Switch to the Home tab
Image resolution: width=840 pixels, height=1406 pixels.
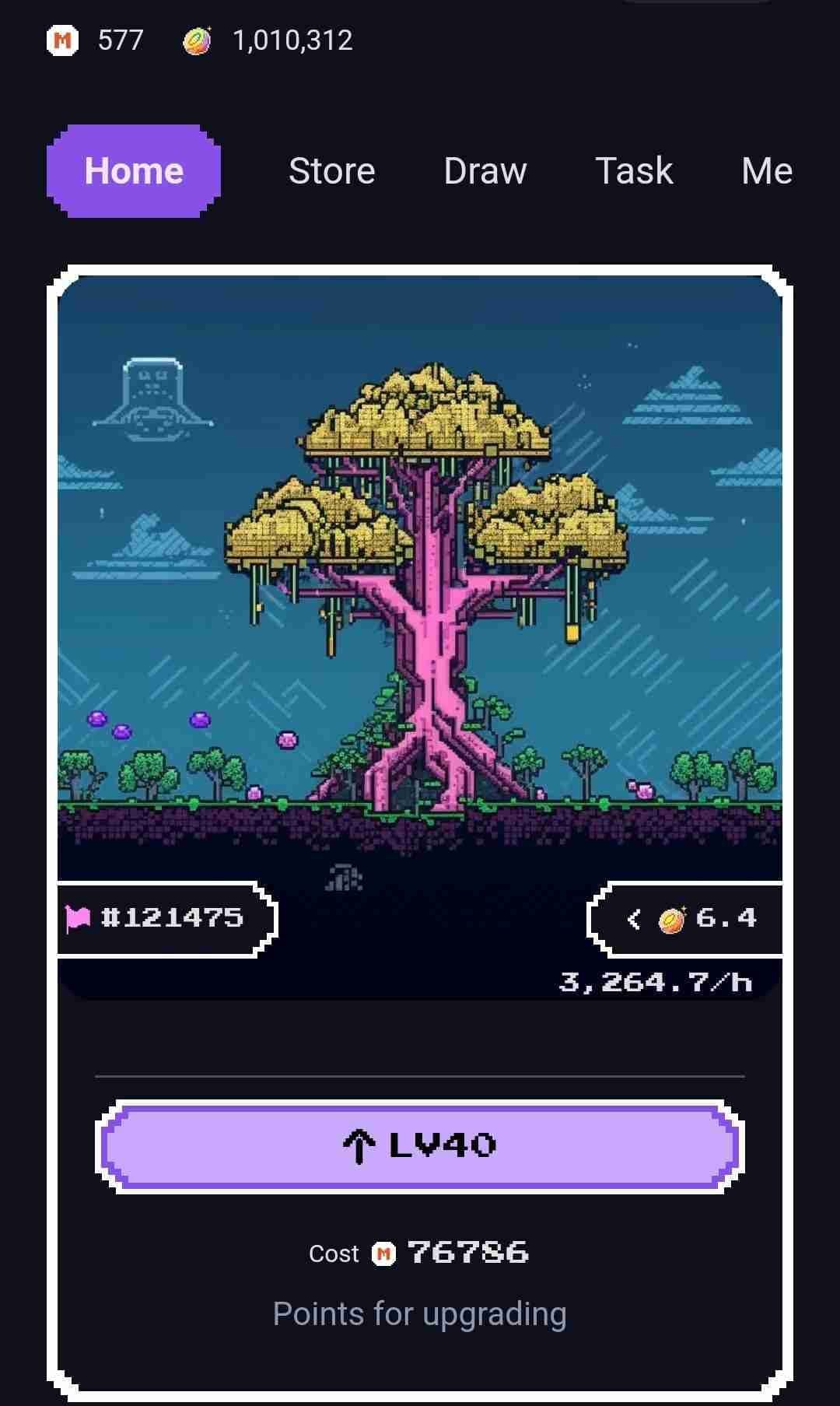[x=134, y=171]
